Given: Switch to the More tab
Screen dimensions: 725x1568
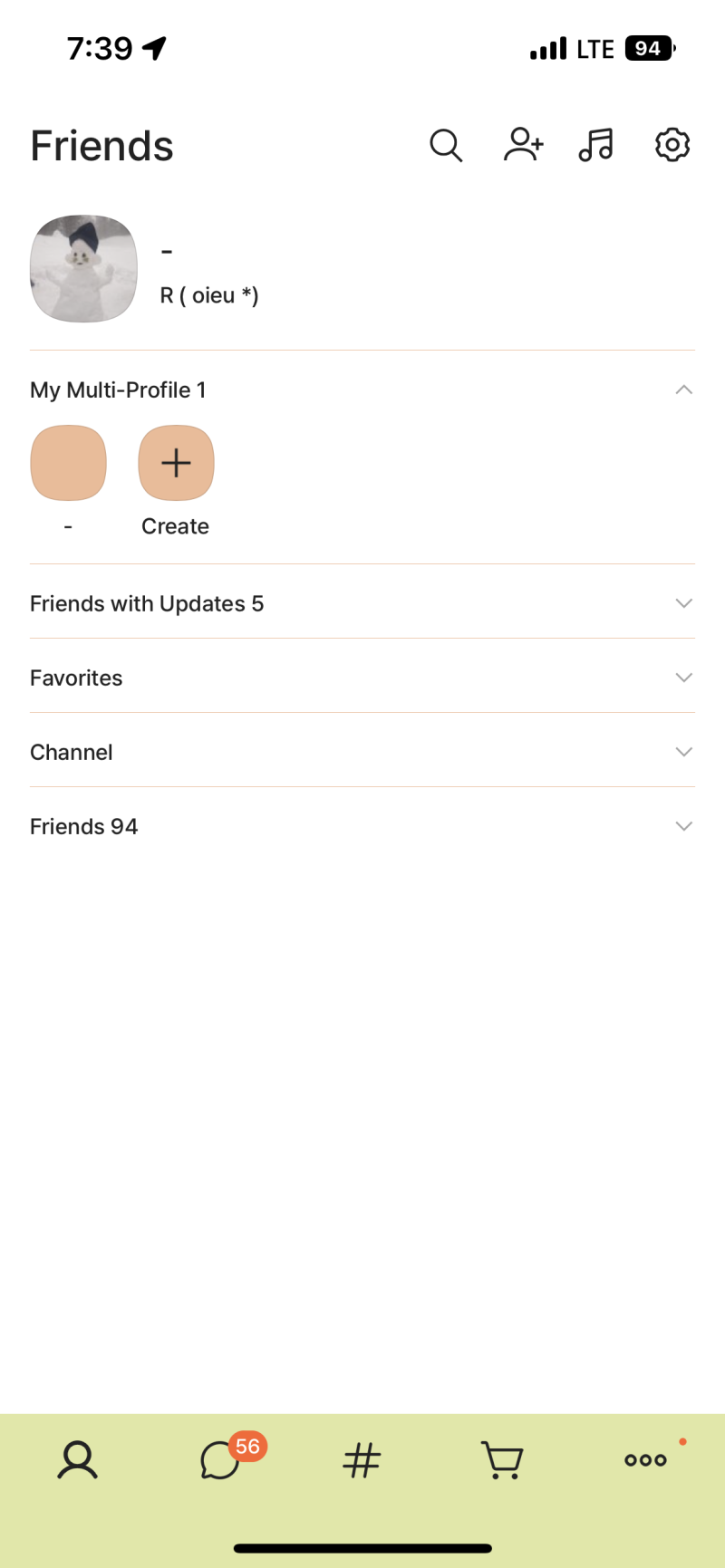Looking at the screenshot, I should 645,1460.
